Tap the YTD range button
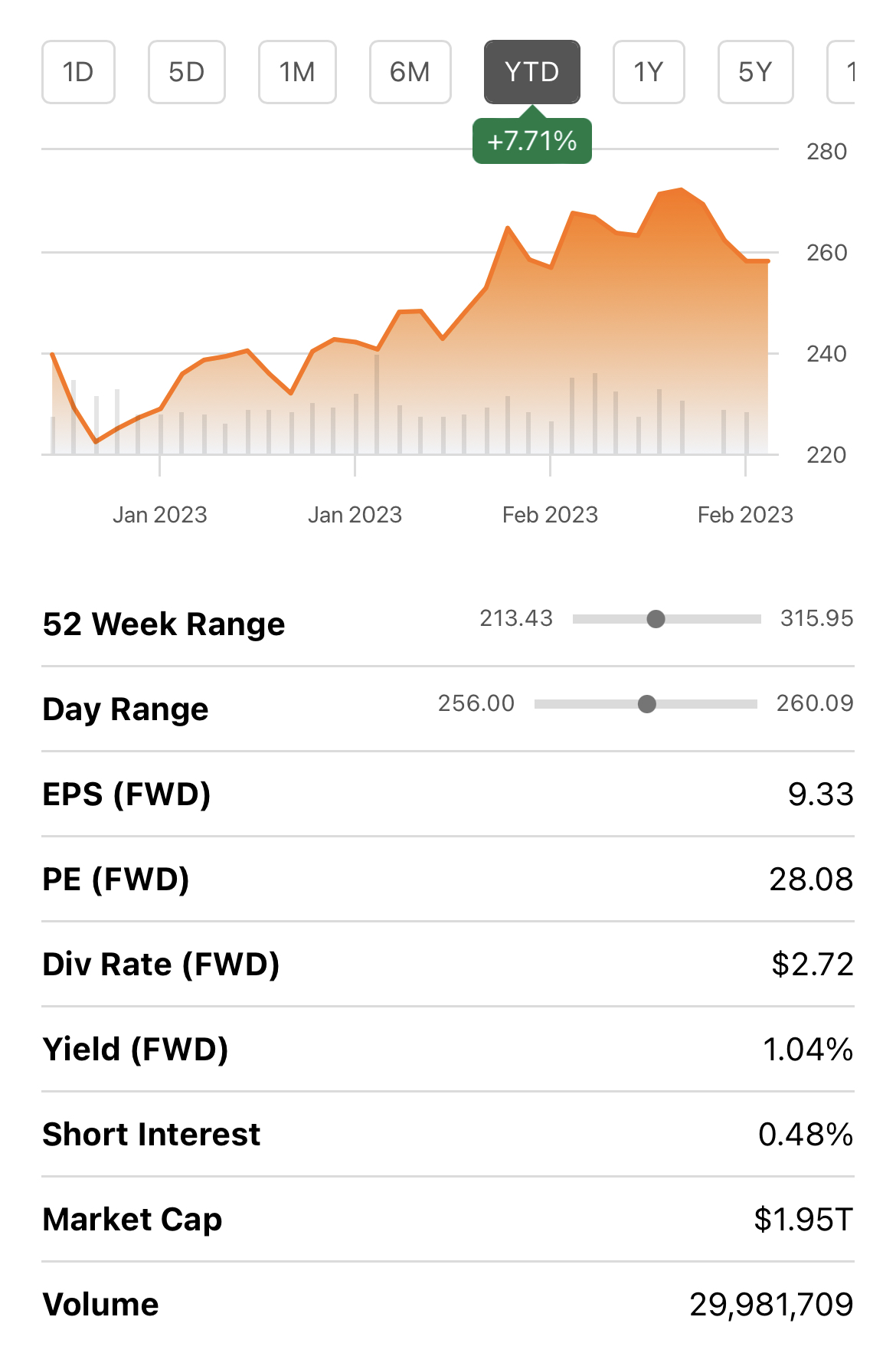Viewport: 896px width, 1366px height. click(x=531, y=72)
